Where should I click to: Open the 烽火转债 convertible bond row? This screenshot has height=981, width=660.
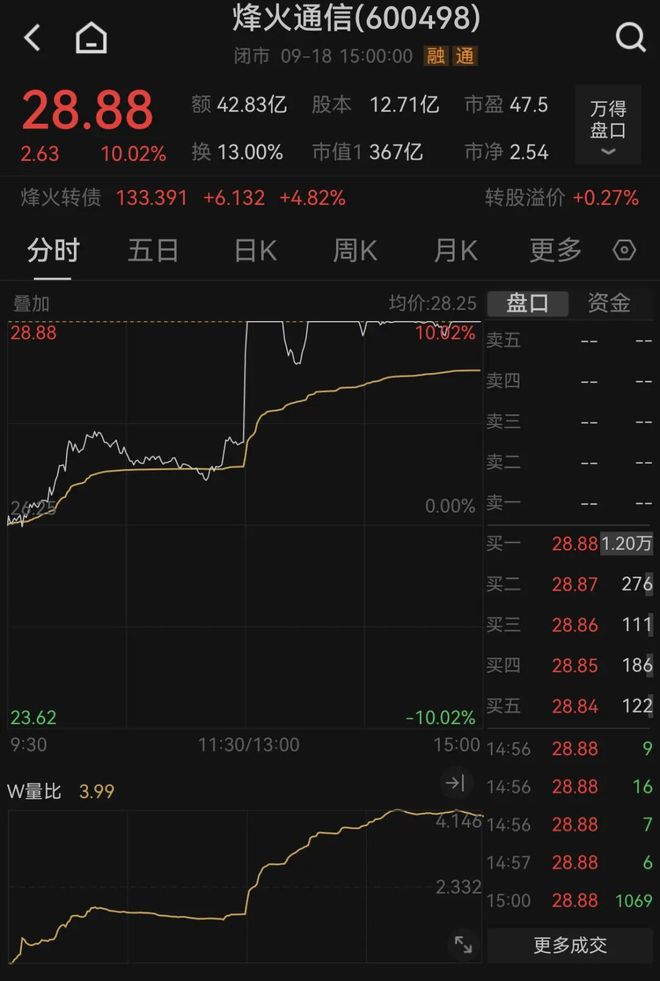point(330,198)
